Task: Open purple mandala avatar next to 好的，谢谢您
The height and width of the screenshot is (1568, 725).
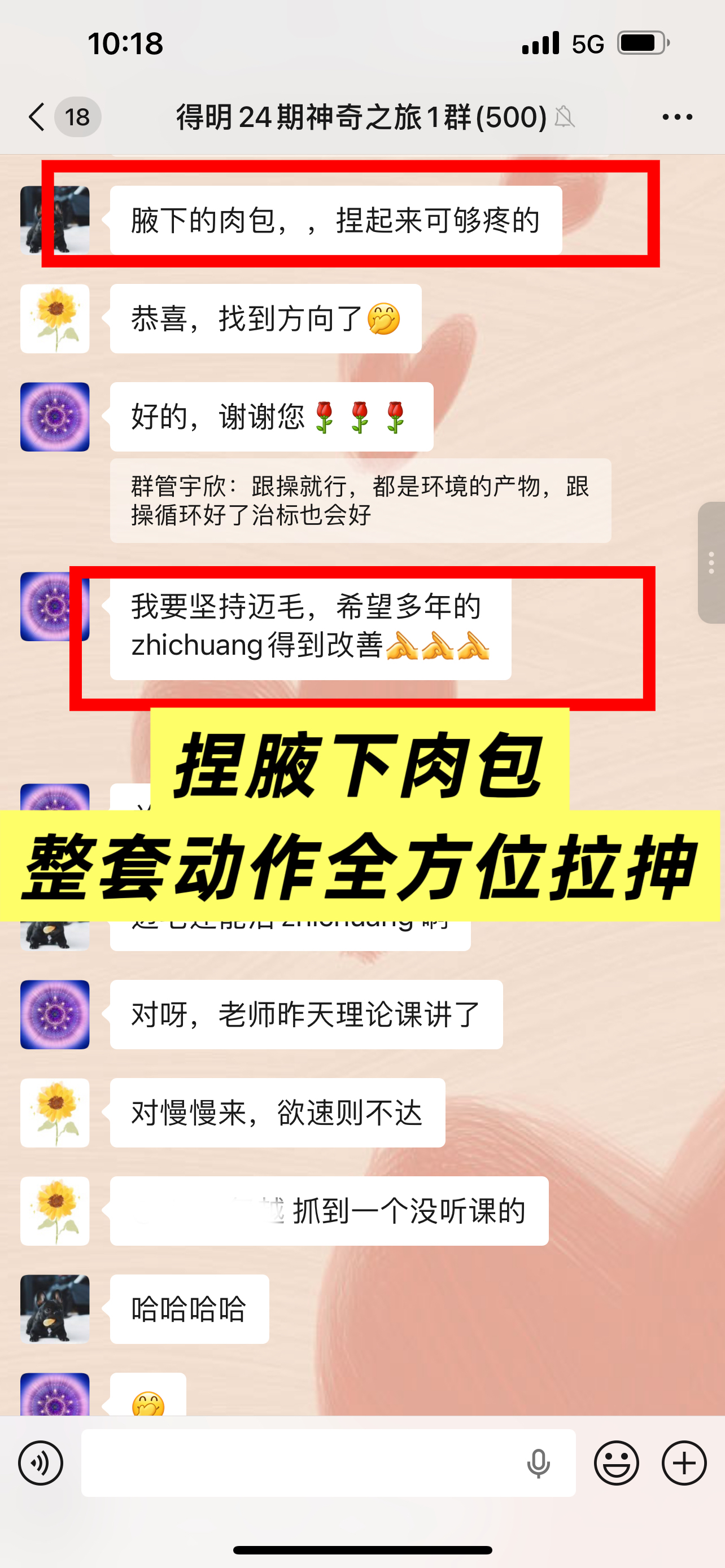Action: [x=55, y=417]
